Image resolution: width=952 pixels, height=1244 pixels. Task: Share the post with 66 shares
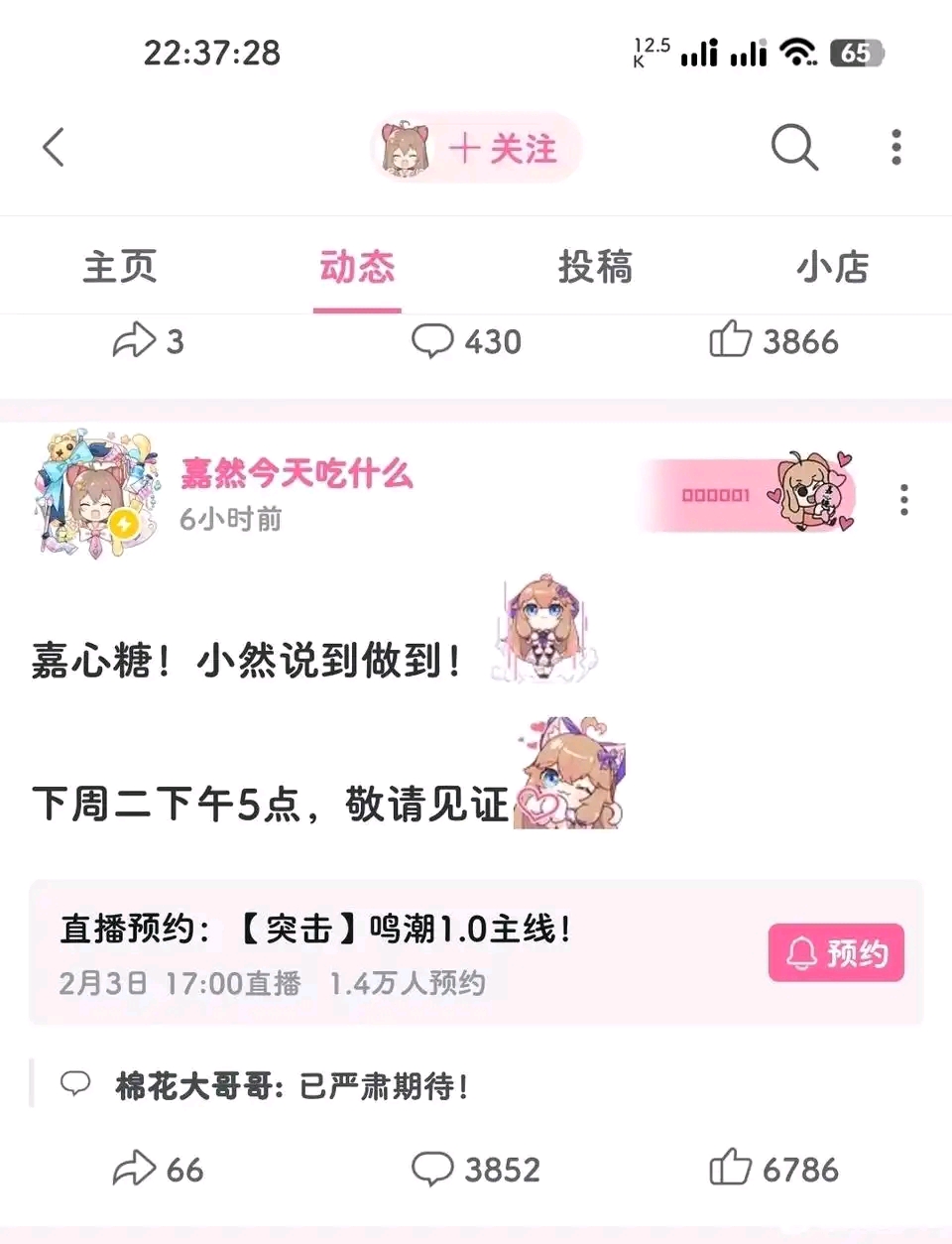point(157,1169)
